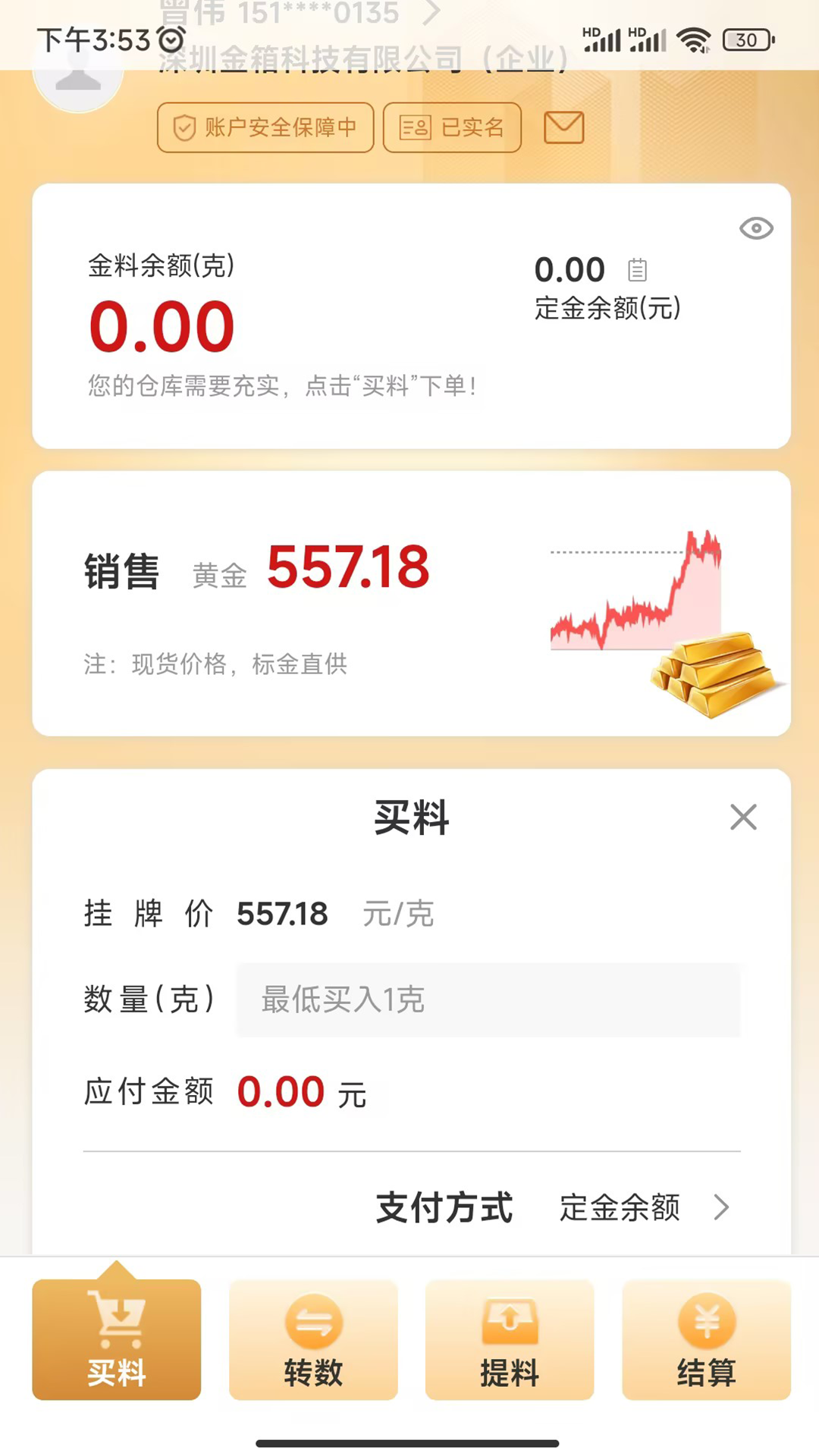The width and height of the screenshot is (819, 1456).
Task: Click the 账户安全保障中 button
Action: point(265,127)
